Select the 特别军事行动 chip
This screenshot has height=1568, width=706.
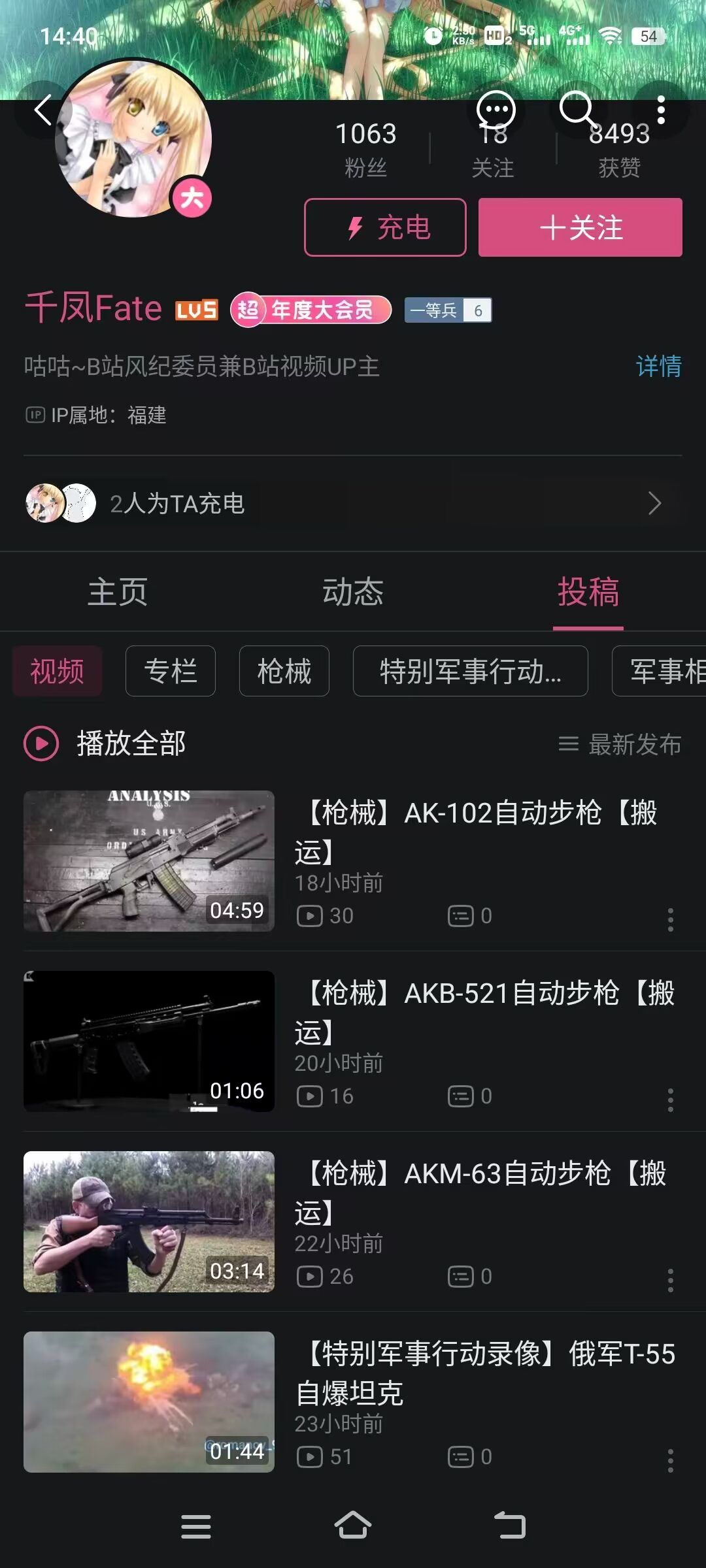click(x=471, y=671)
